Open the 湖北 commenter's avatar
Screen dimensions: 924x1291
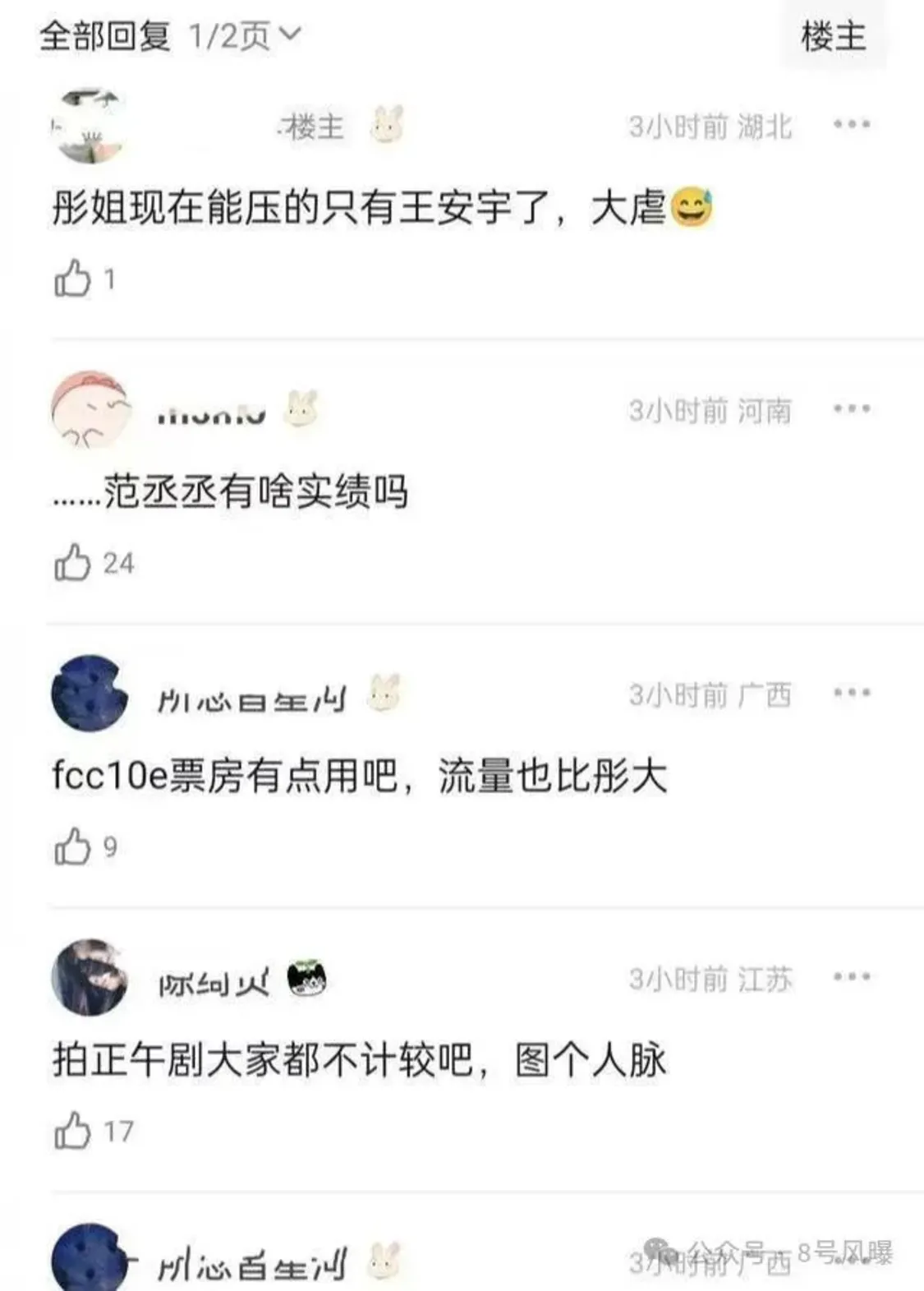coord(89,126)
